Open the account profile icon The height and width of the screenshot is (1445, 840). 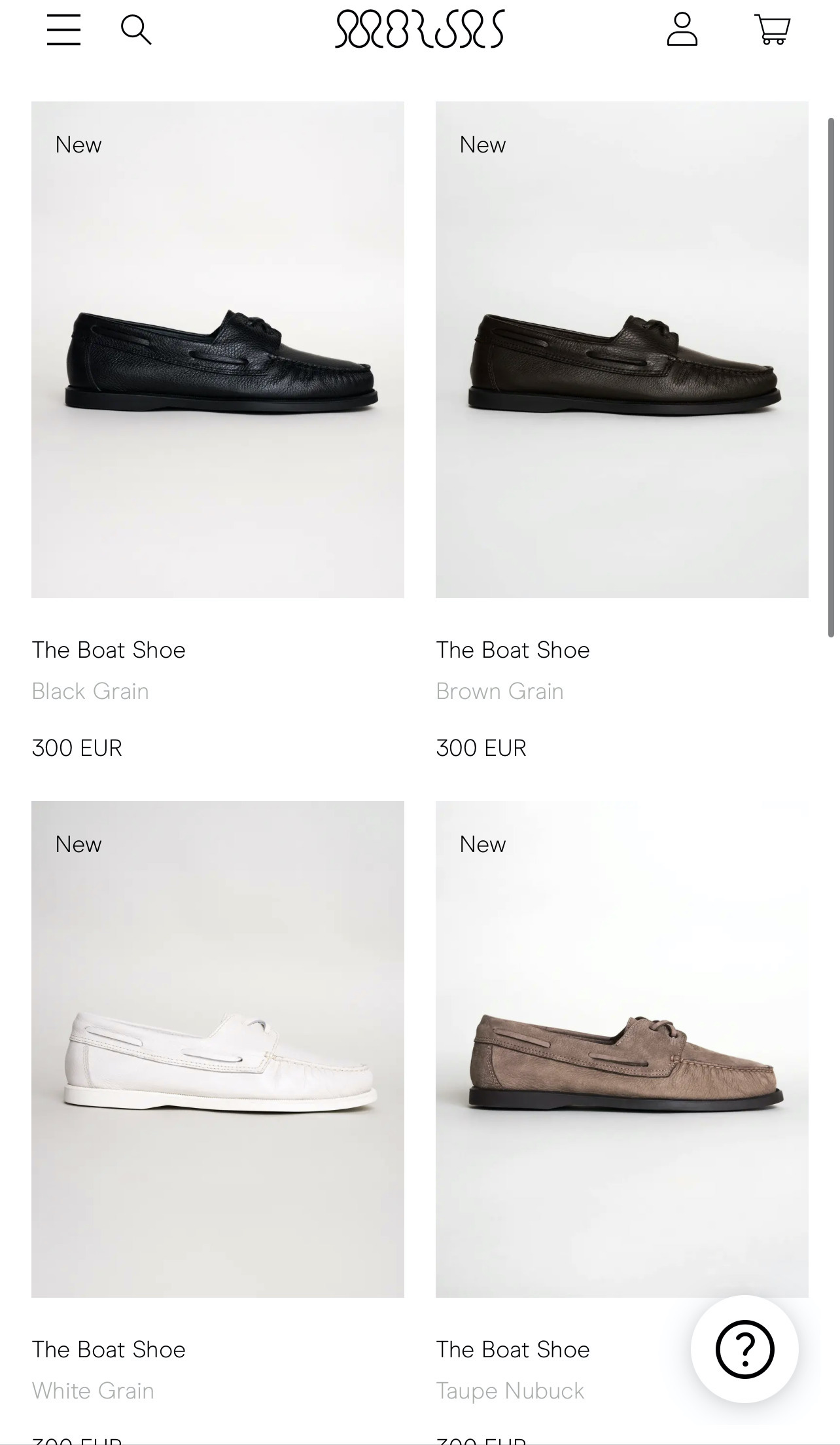[682, 30]
